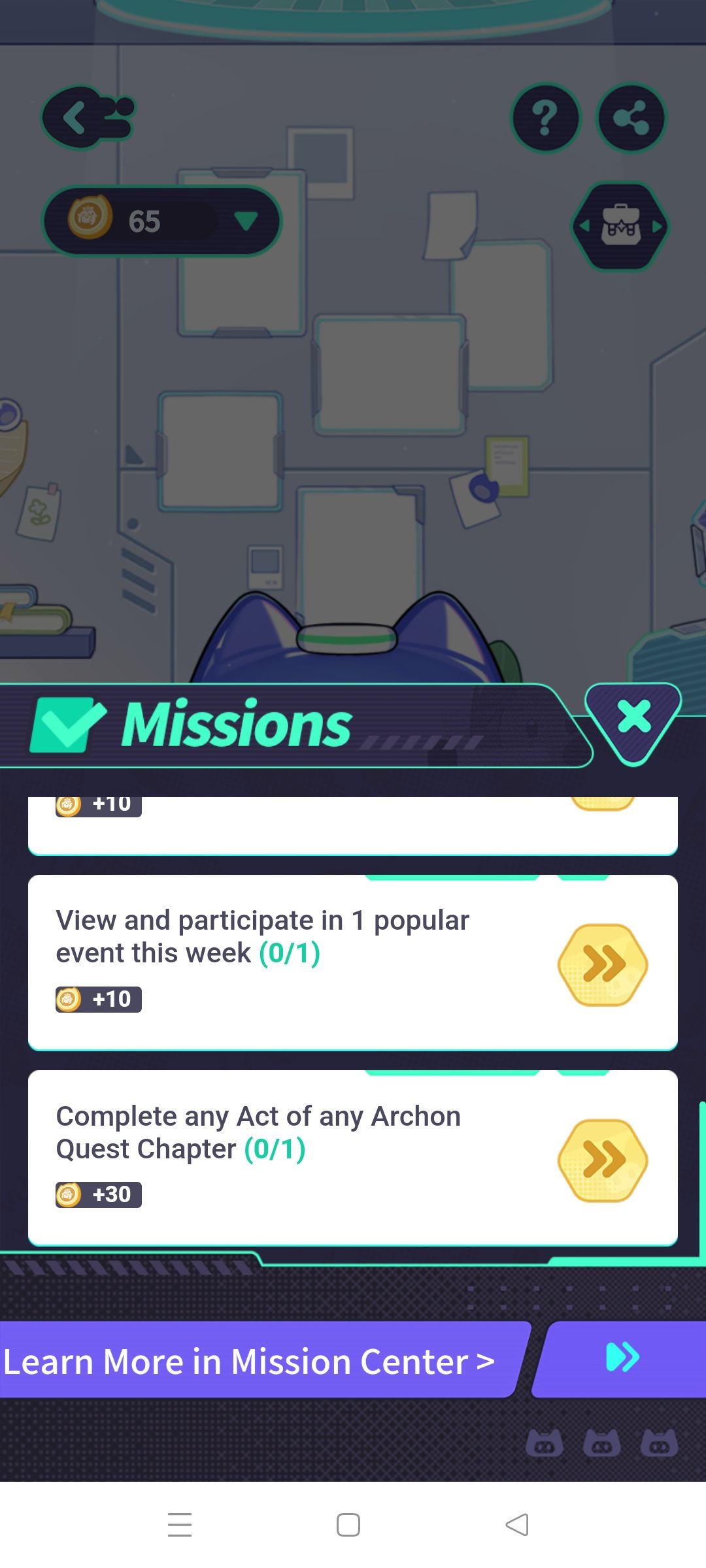Viewport: 706px width, 1568px height.
Task: Tap the double-arrow button beside Mission Center
Action: [x=622, y=1358]
